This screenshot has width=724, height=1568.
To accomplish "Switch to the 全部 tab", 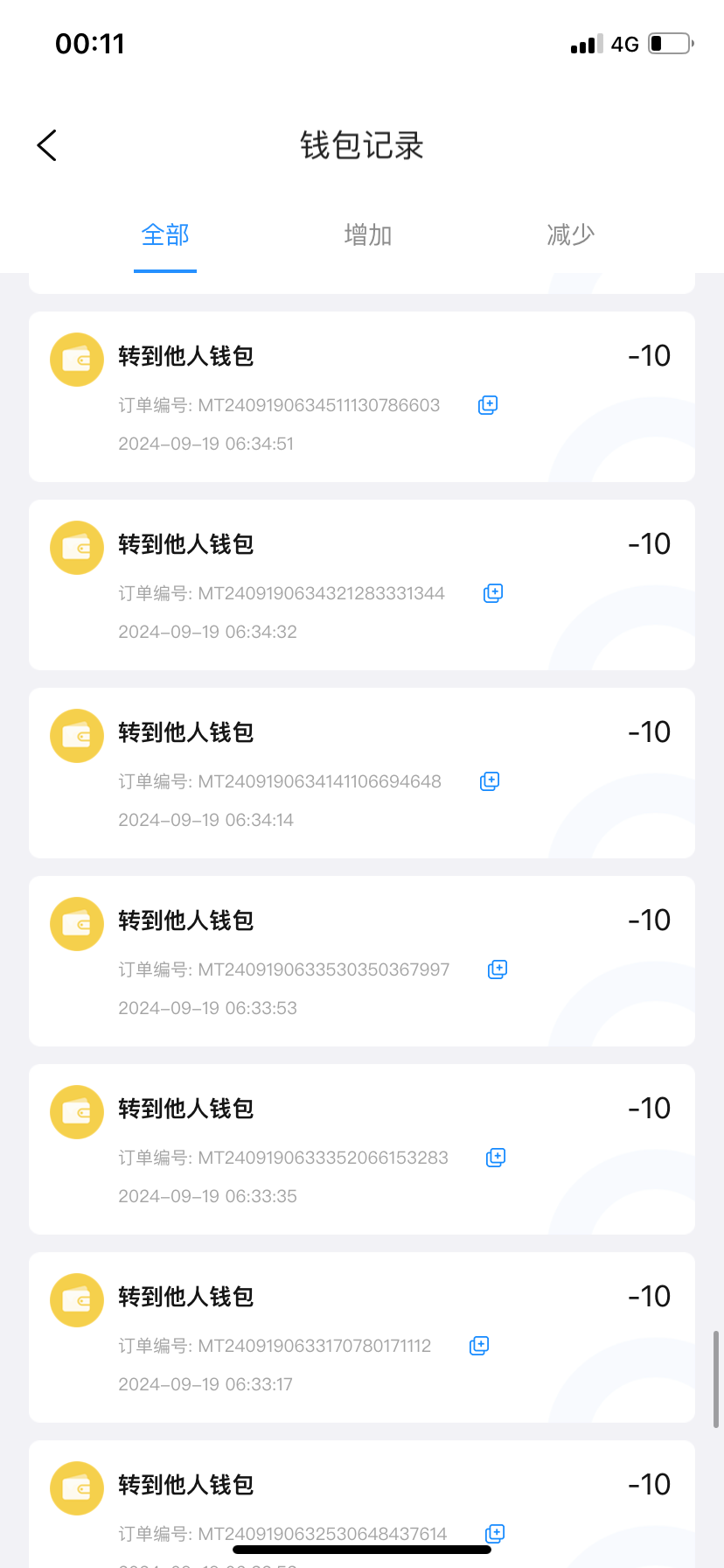I will tap(165, 234).
